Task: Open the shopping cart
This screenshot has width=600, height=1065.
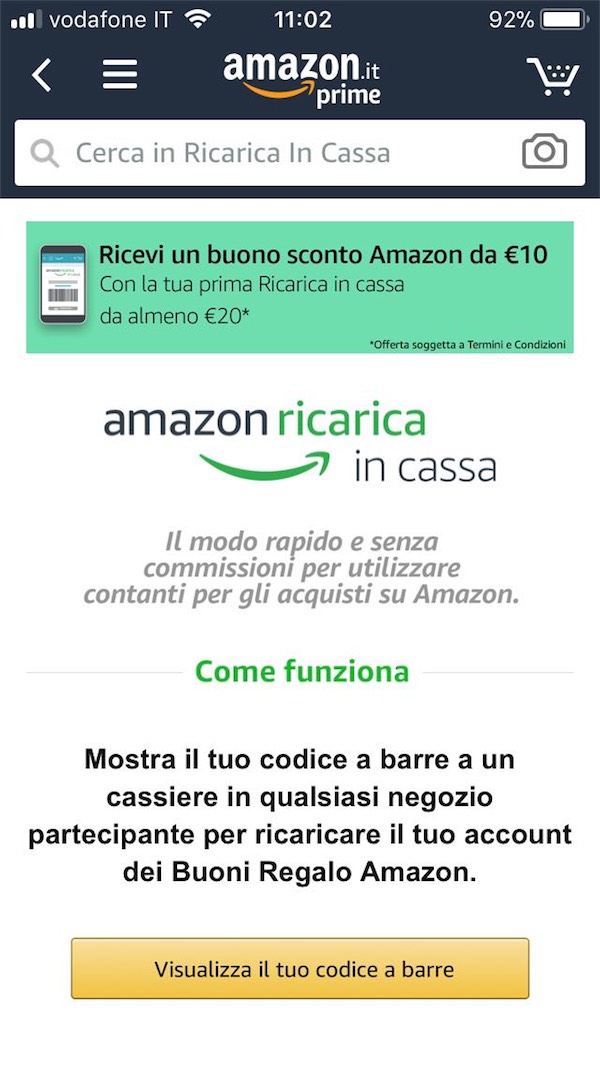Action: click(x=552, y=76)
